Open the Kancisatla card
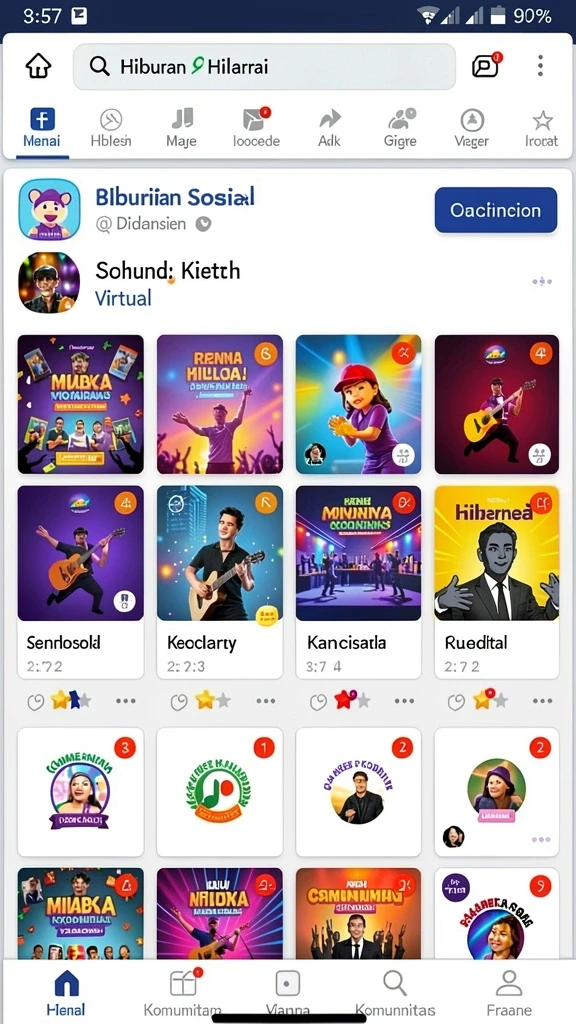This screenshot has height=1024, width=576. (359, 581)
